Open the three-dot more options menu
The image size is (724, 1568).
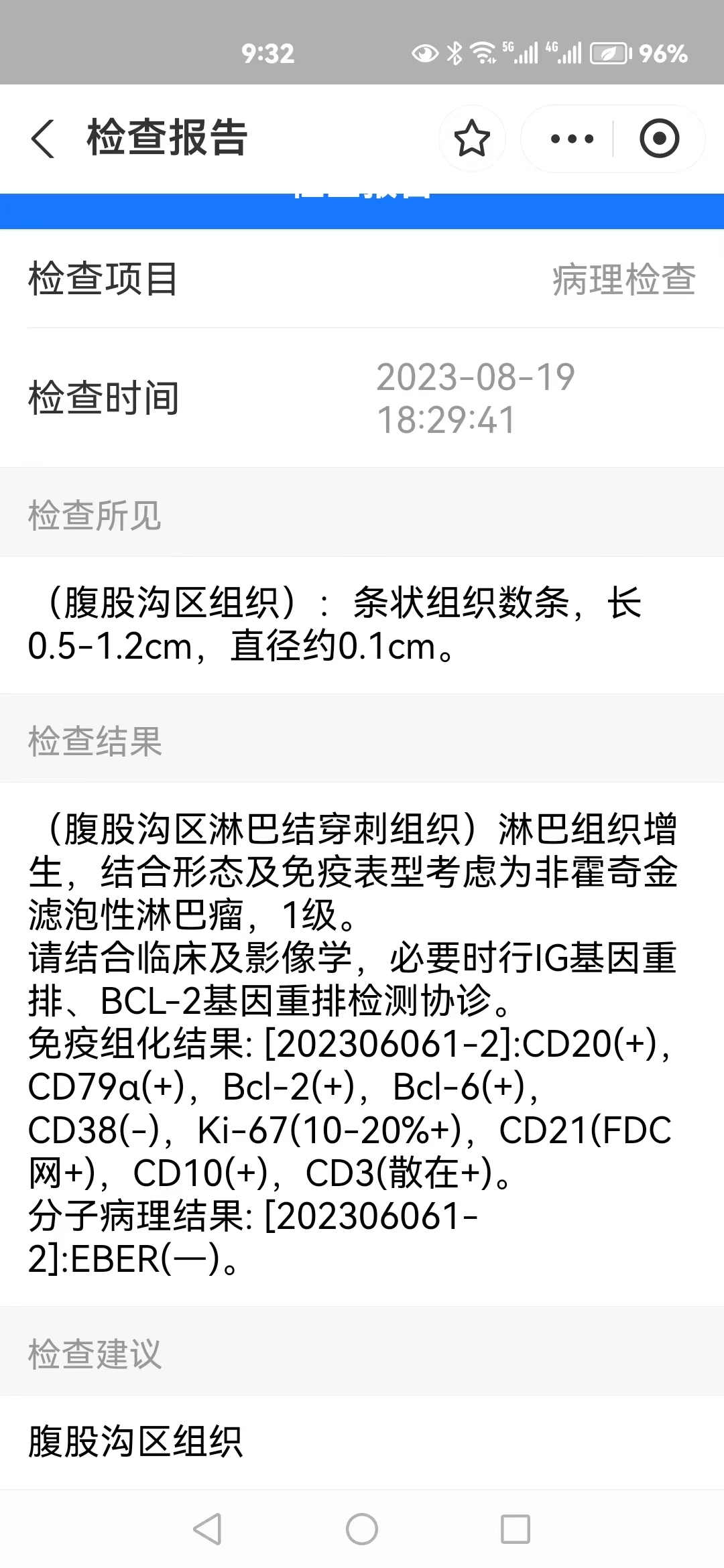pos(572,139)
